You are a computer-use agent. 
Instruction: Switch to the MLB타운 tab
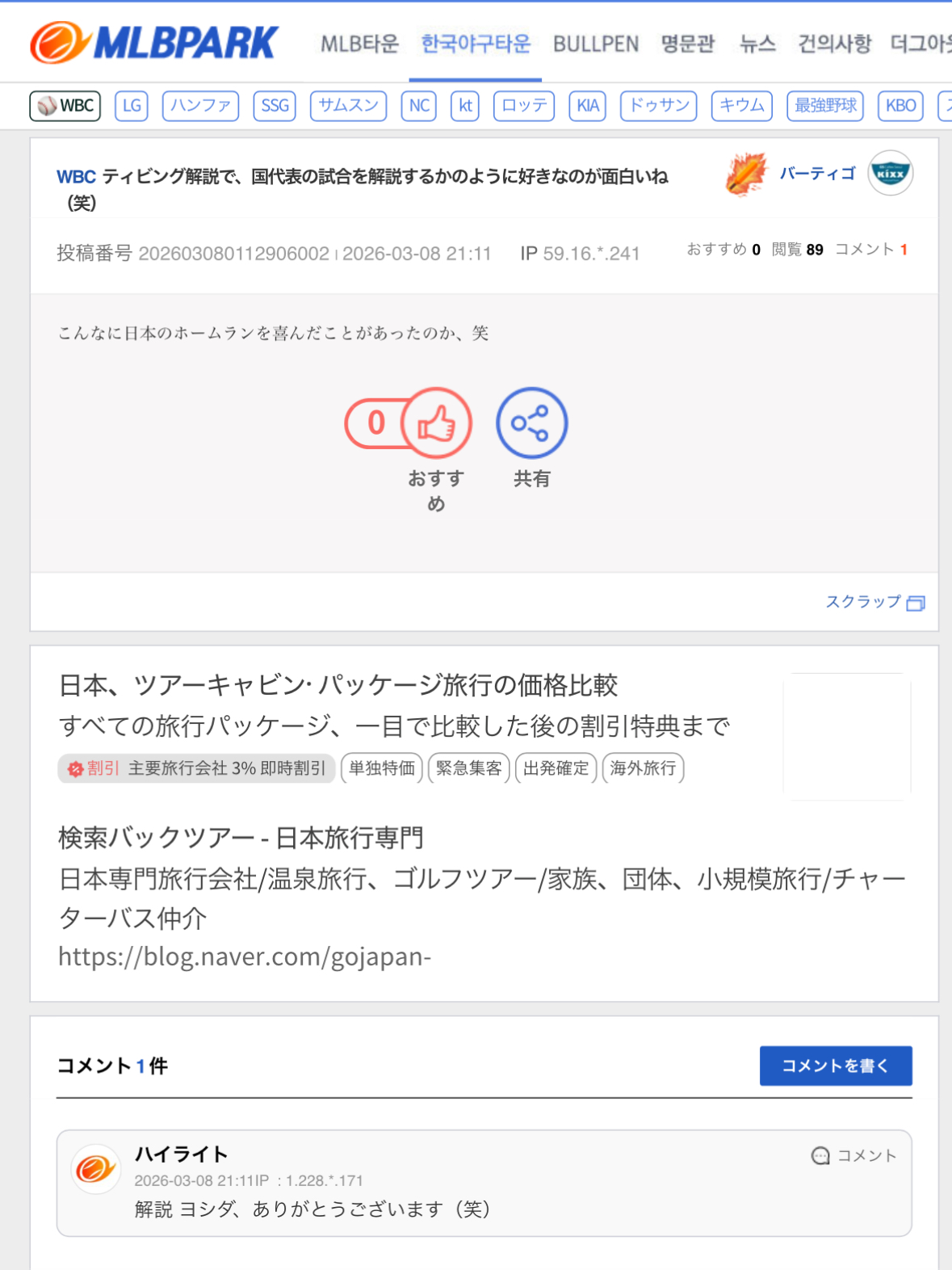point(359,44)
